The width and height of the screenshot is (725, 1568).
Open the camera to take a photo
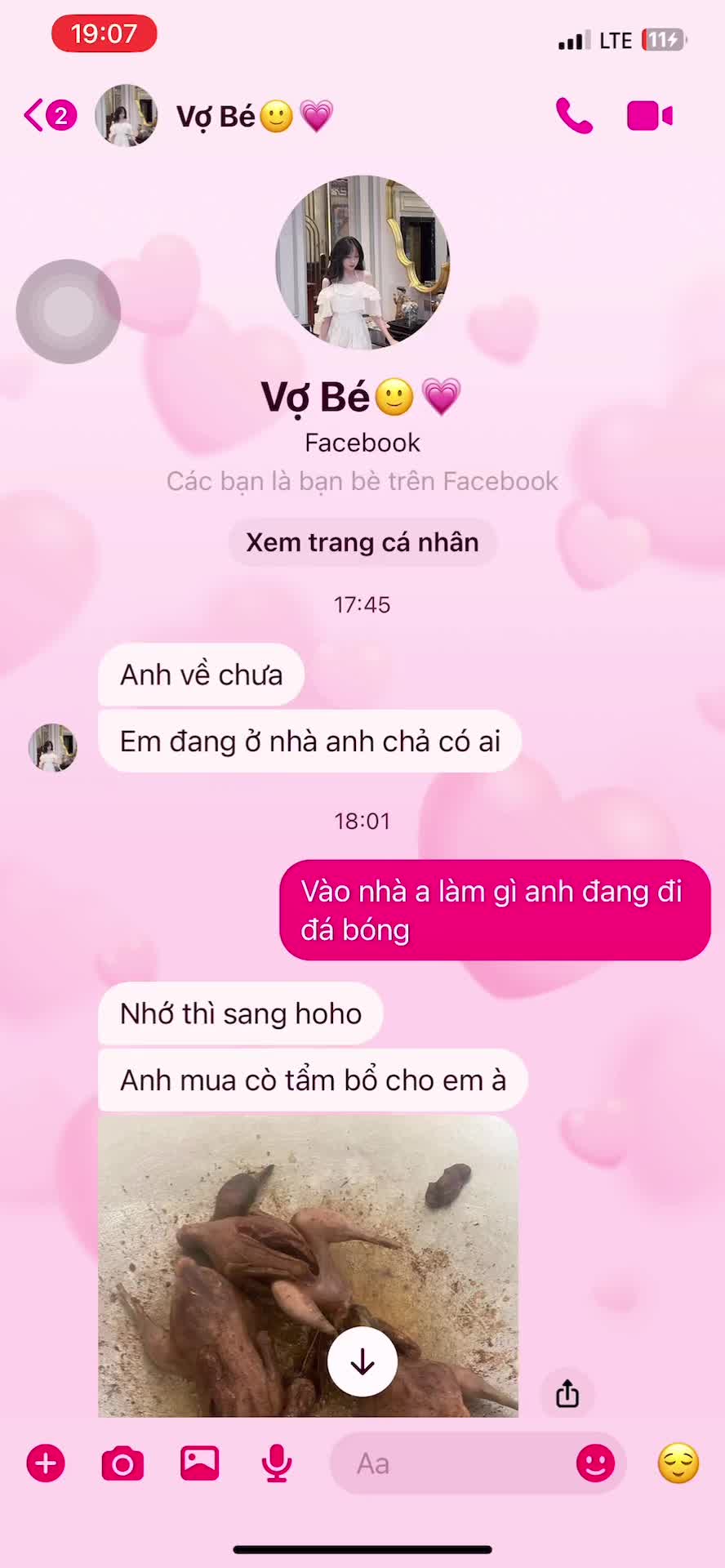(x=122, y=1463)
